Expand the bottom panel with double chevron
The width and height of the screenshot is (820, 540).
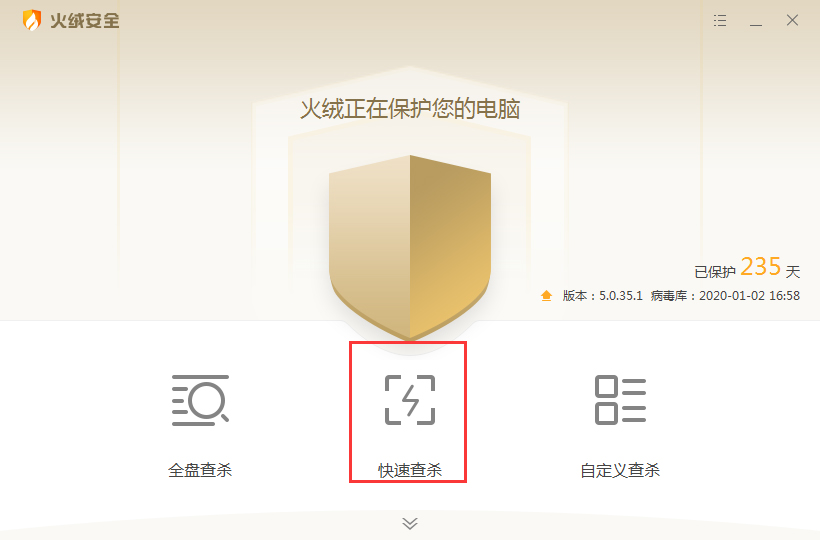pyautogui.click(x=410, y=523)
